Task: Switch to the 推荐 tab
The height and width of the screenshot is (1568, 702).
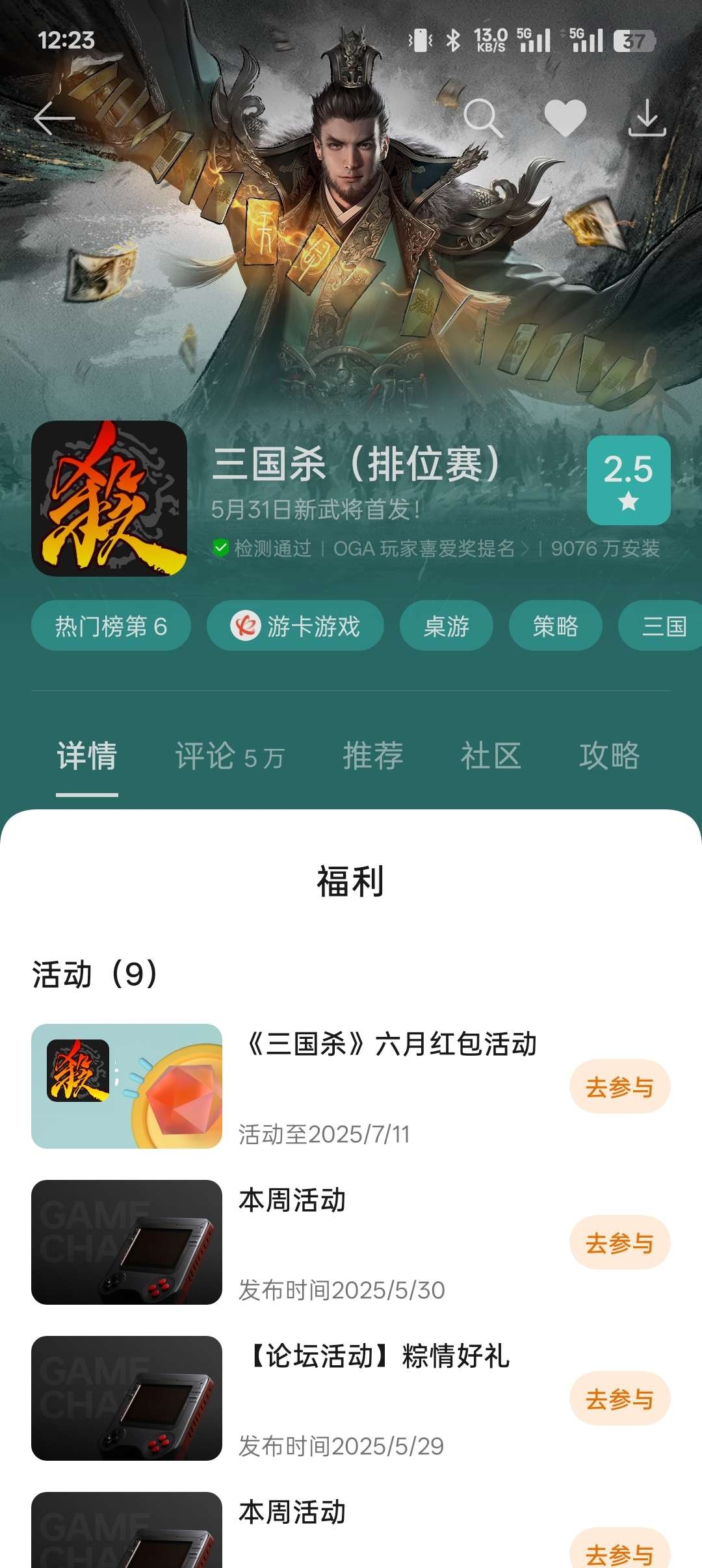Action: [x=373, y=756]
